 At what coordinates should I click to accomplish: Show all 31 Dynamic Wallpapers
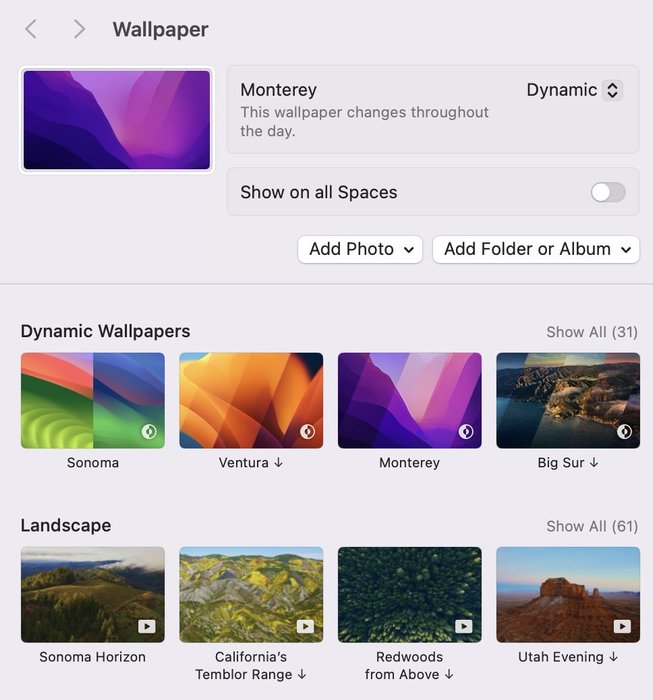[591, 332]
